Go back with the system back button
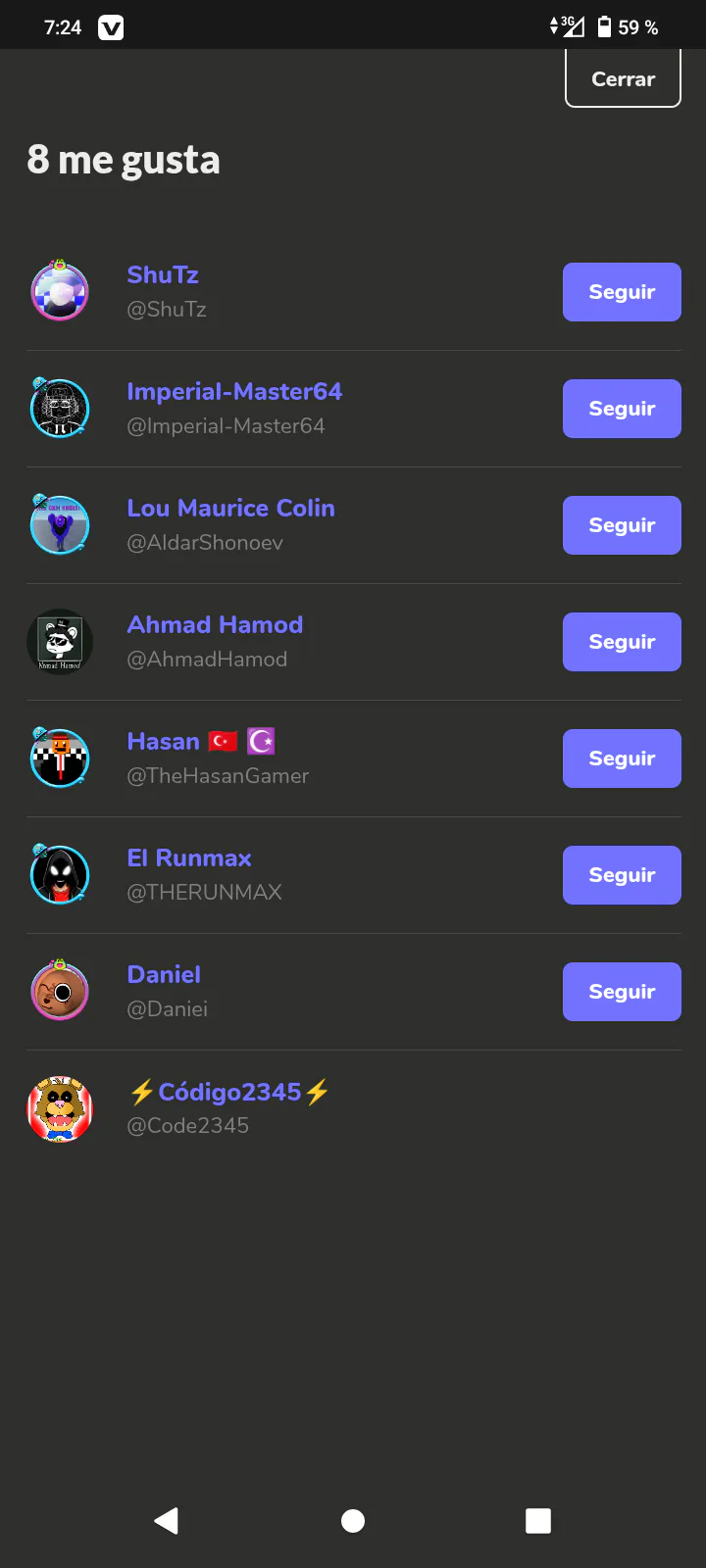The height and width of the screenshot is (1568, 706). (x=167, y=1520)
